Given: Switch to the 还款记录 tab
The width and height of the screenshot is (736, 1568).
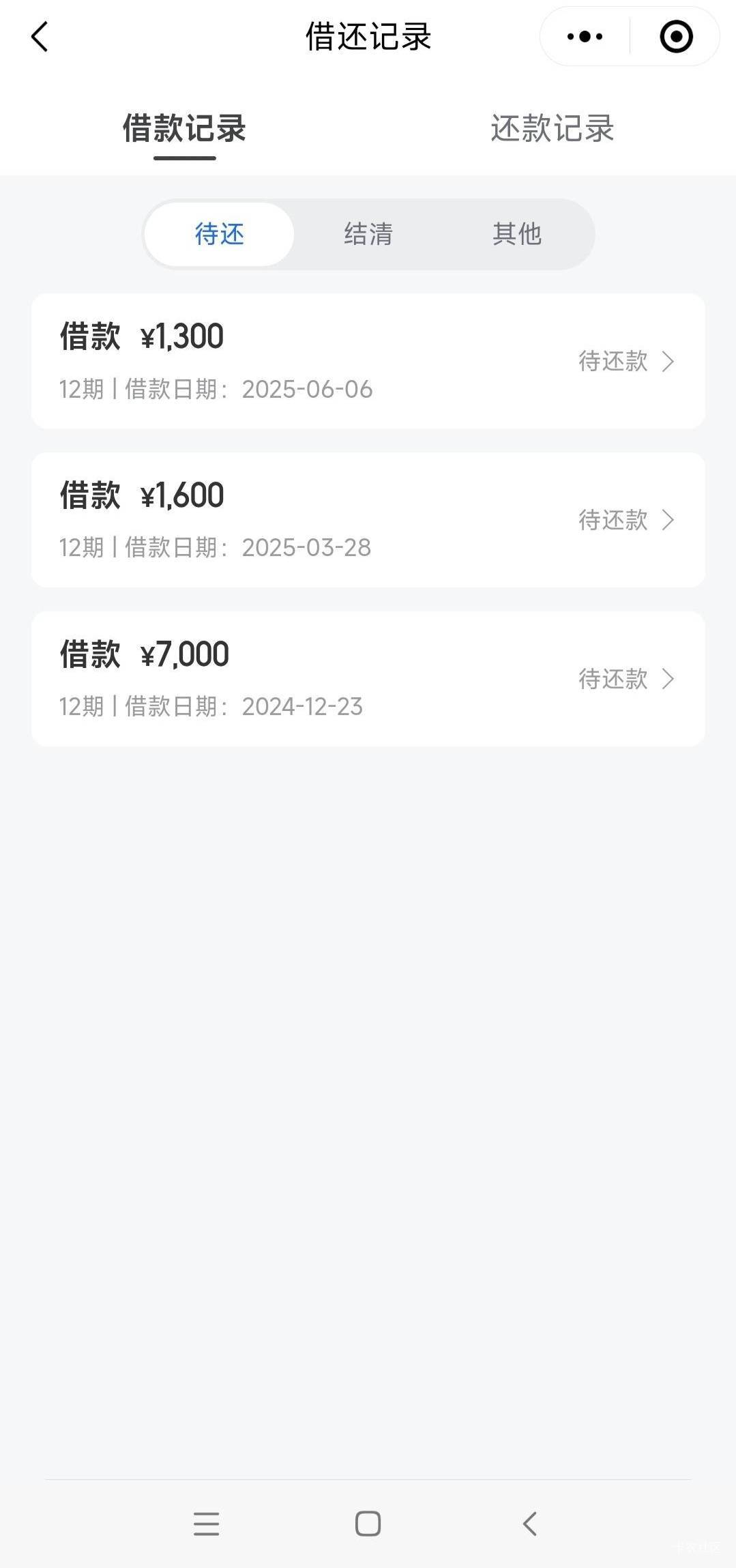Looking at the screenshot, I should (x=552, y=128).
